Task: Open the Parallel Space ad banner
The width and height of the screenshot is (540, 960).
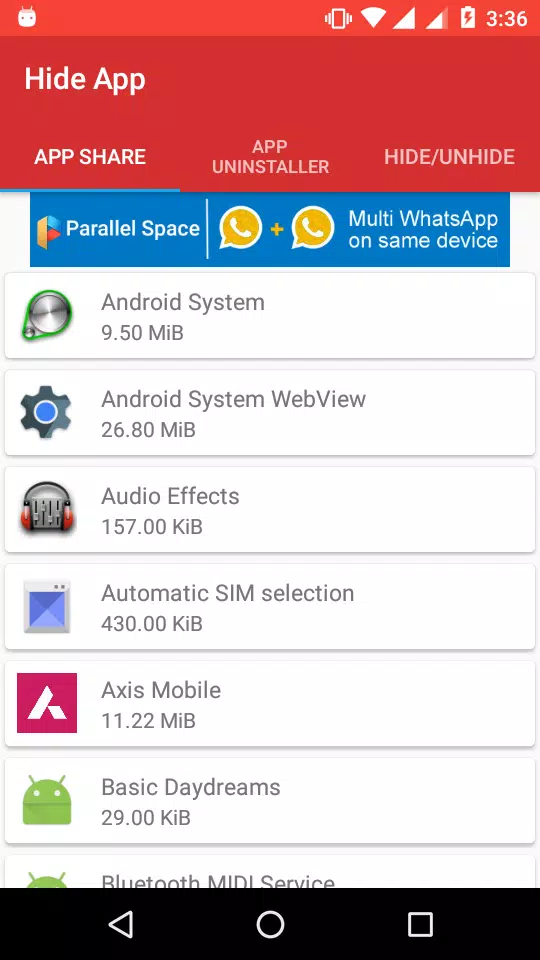Action: [270, 229]
